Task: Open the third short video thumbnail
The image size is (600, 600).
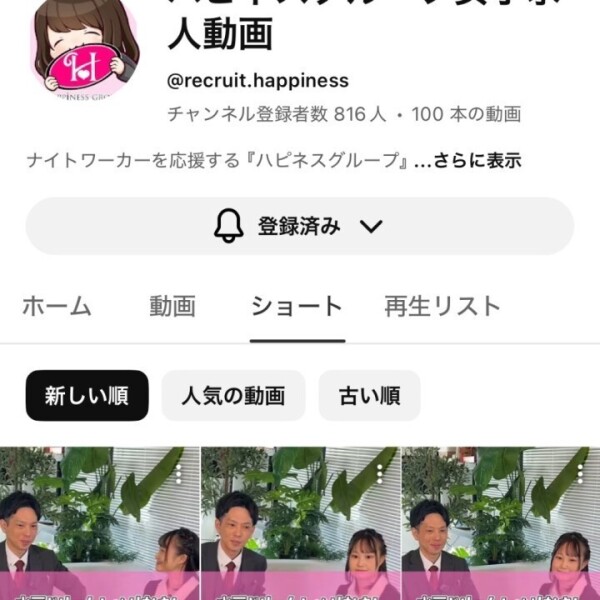Action: pos(500,530)
